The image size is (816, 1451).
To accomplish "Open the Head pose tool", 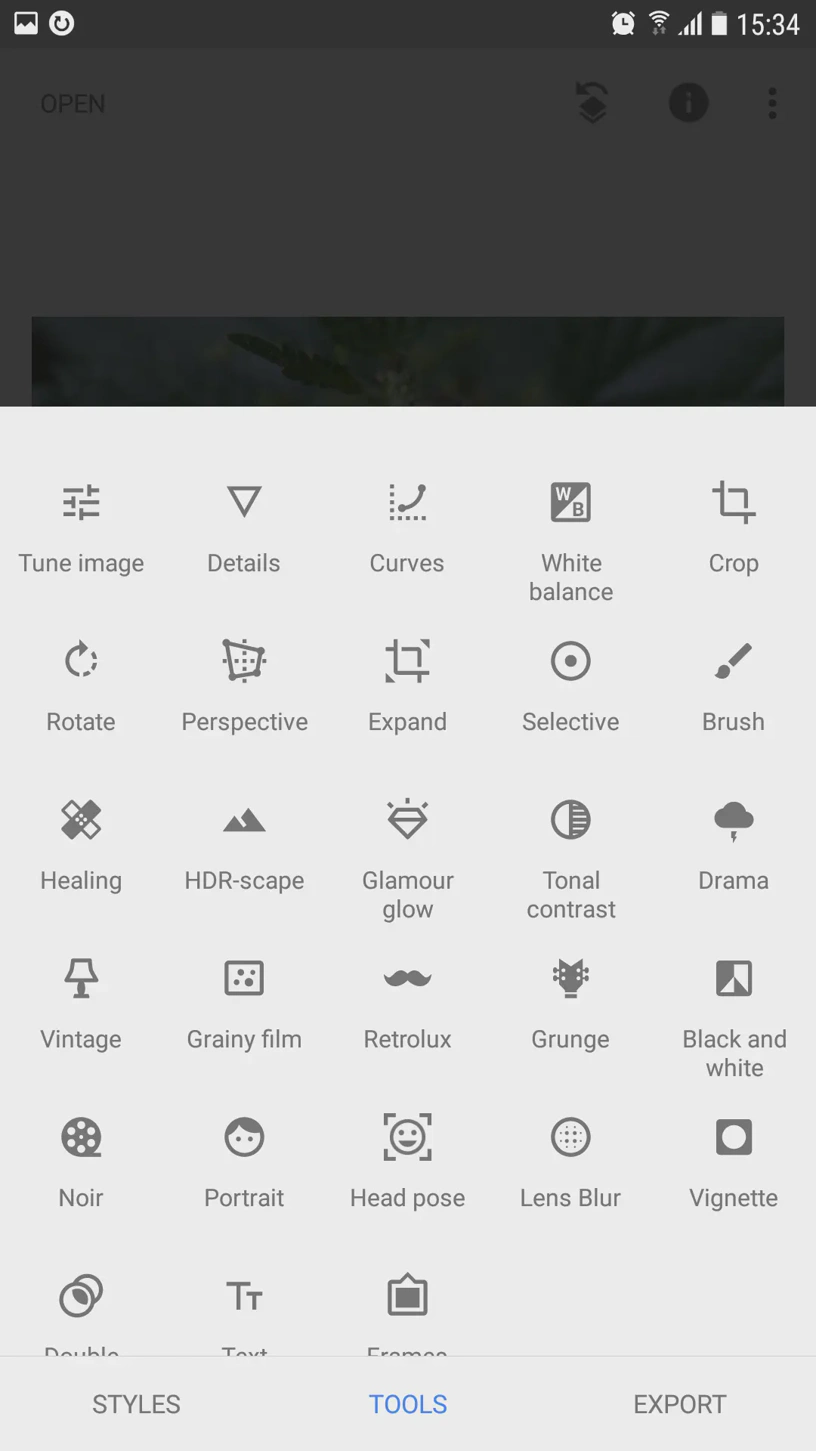I will tap(407, 1162).
